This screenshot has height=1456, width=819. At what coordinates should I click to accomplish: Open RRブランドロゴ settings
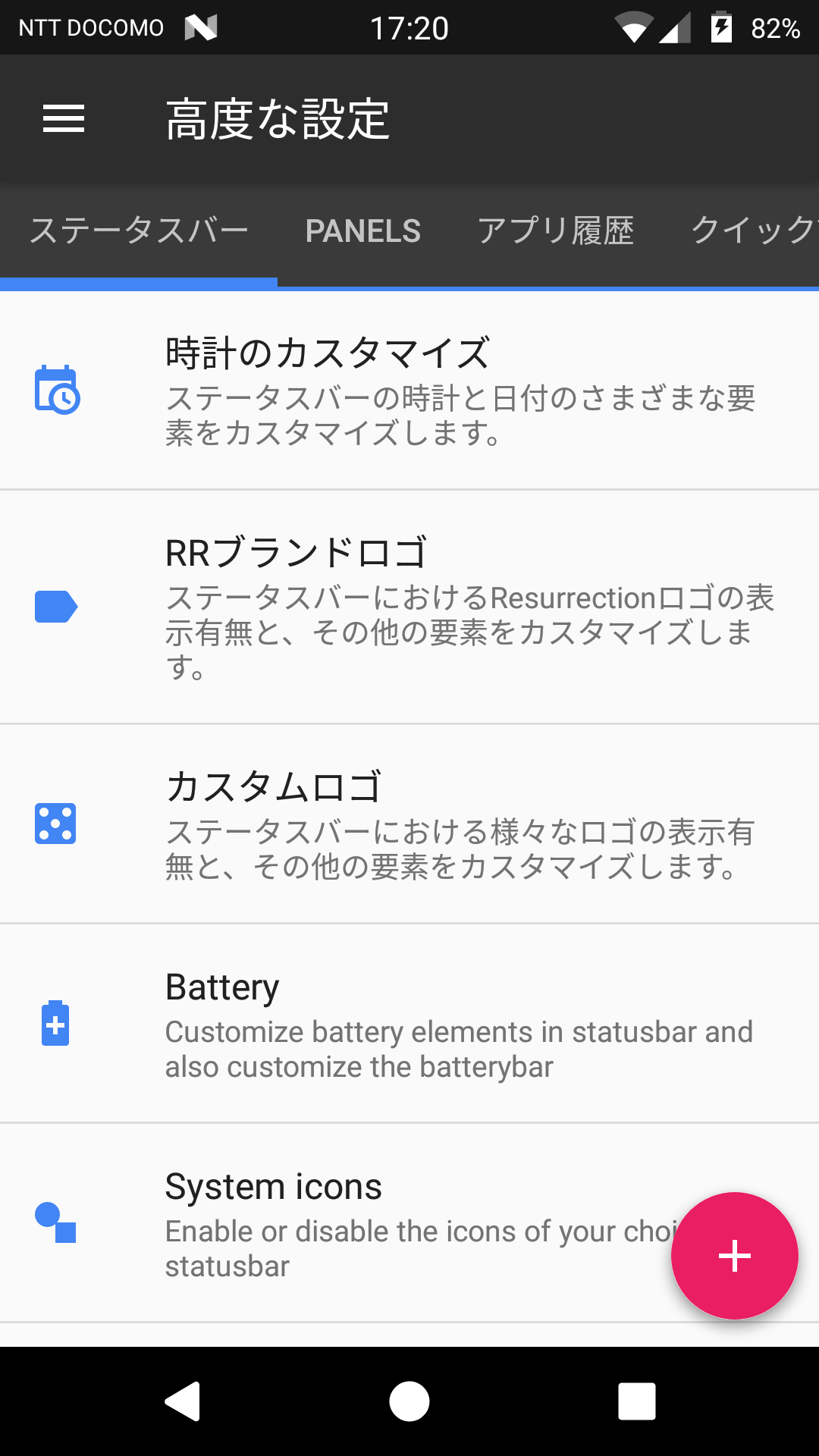(x=409, y=607)
